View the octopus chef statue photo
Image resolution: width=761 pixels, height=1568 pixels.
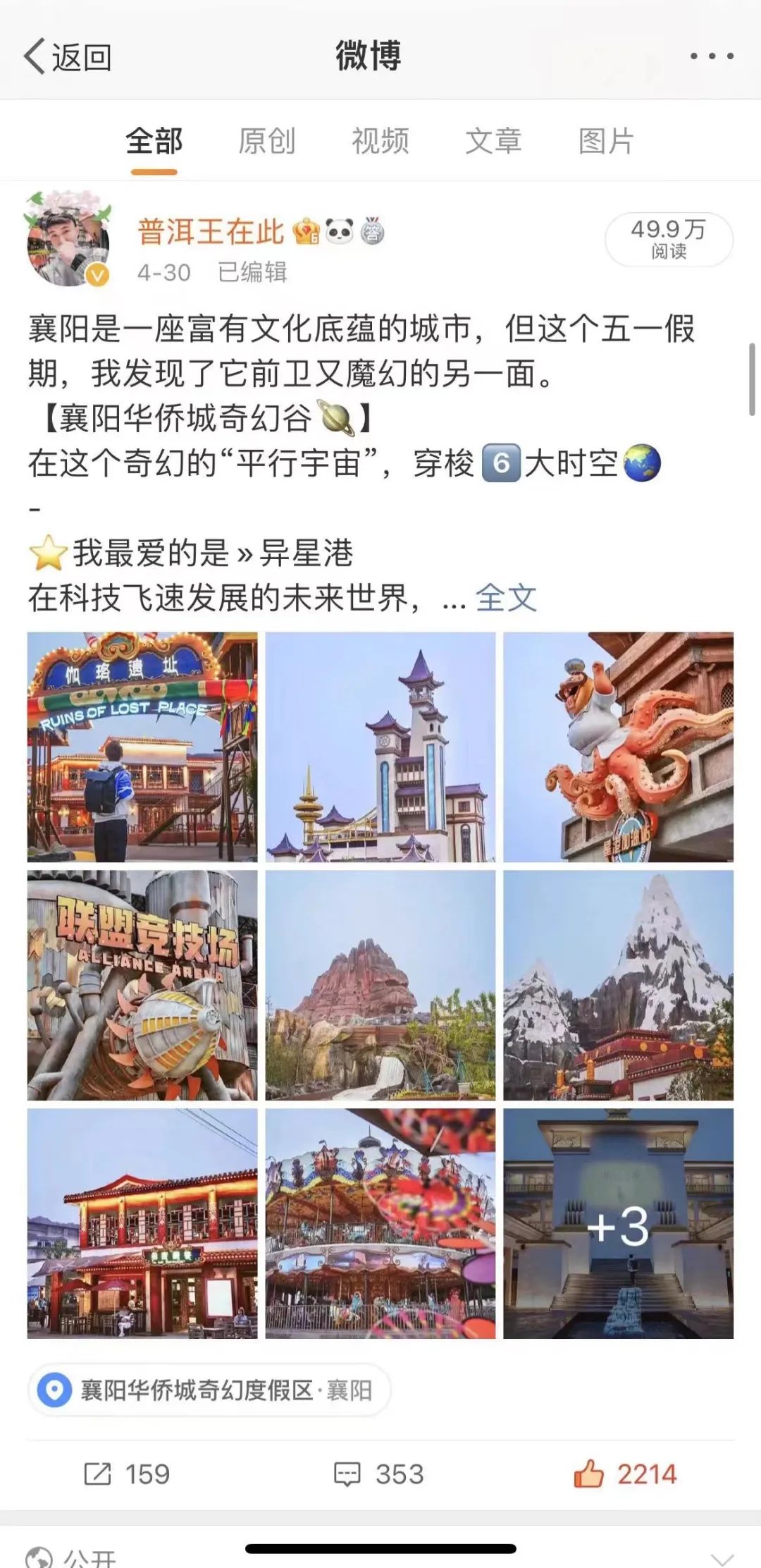618,747
